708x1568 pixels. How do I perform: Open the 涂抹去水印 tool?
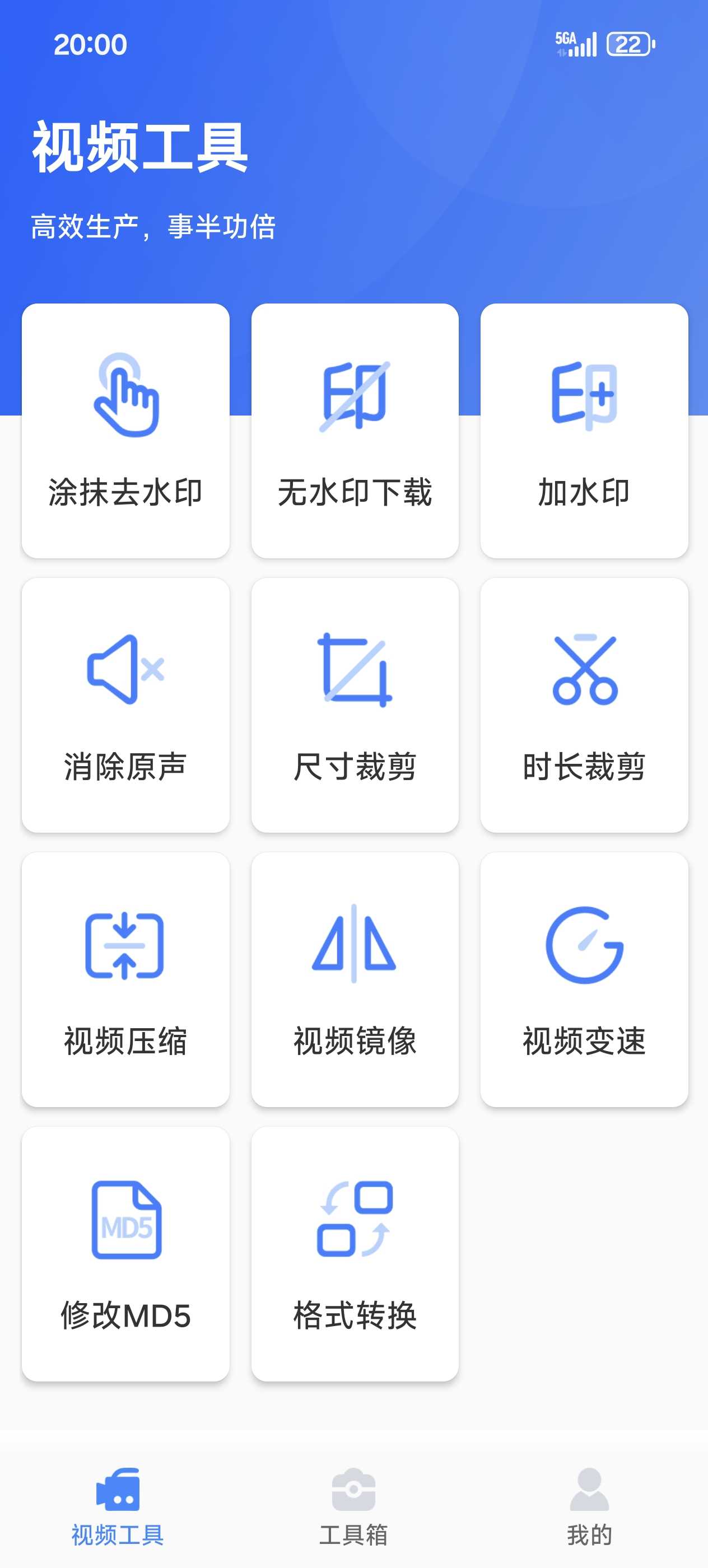[x=125, y=430]
